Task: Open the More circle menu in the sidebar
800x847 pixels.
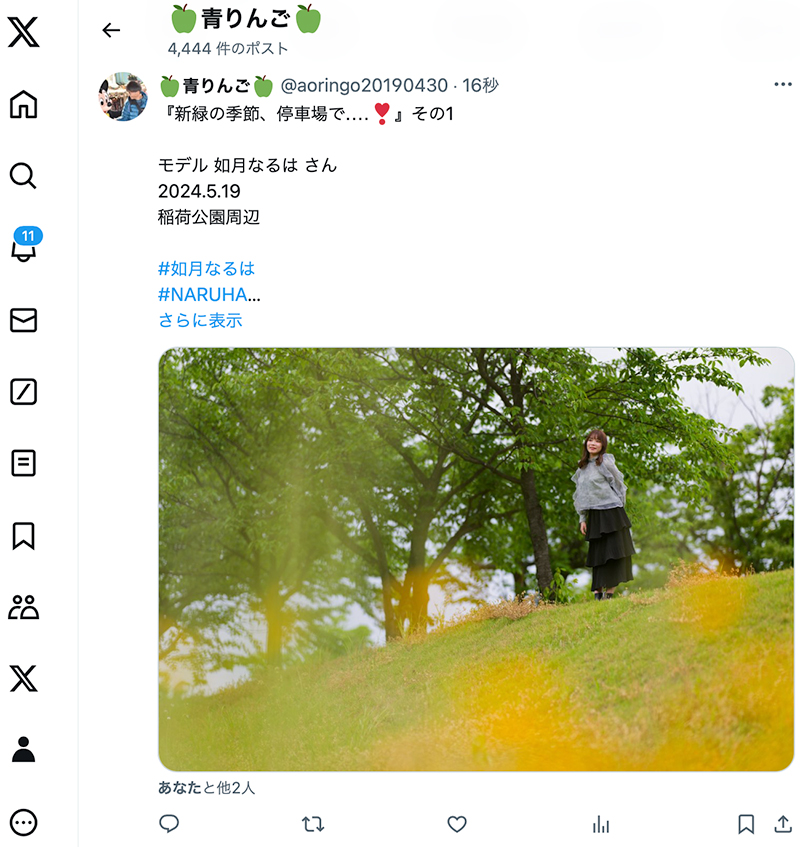Action: click(23, 822)
